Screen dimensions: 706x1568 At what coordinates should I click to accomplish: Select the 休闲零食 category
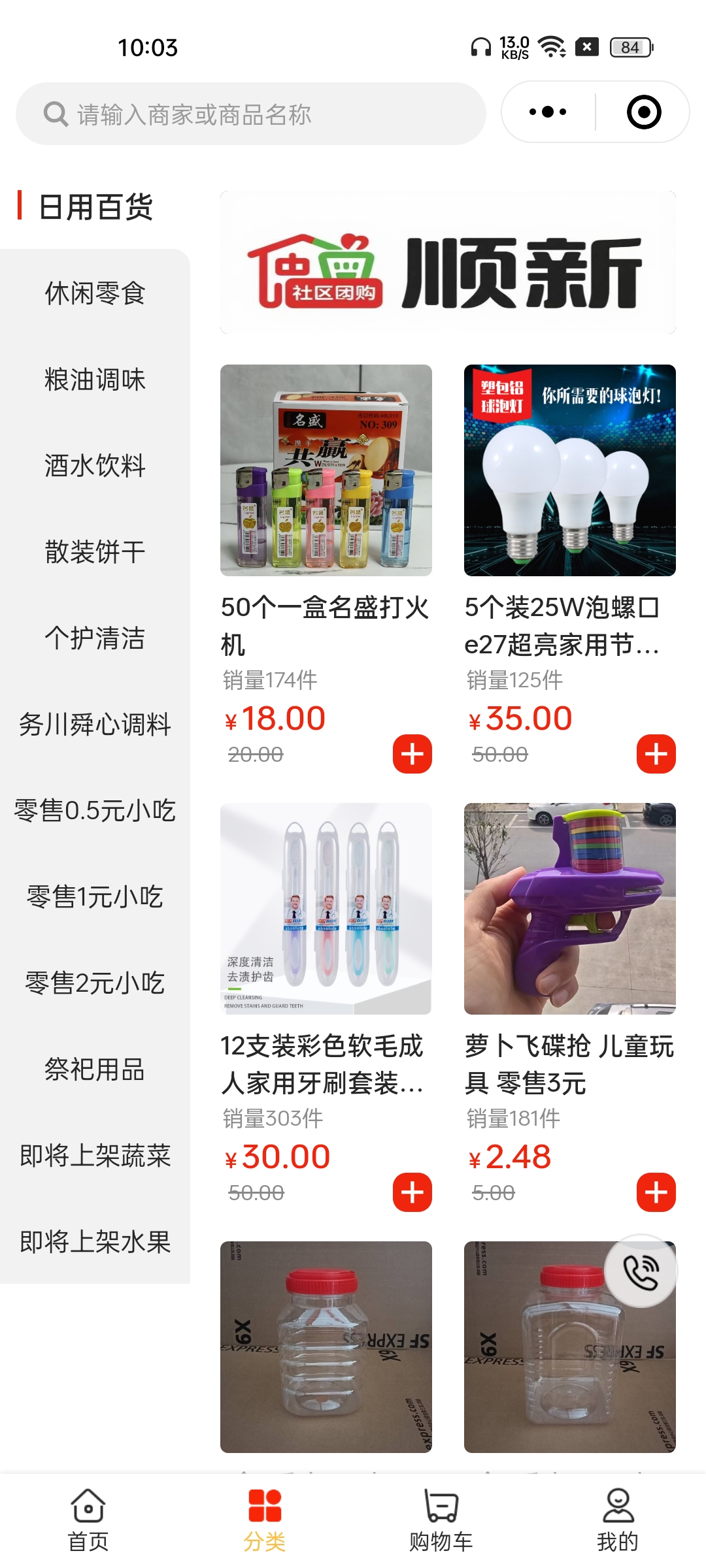[x=95, y=293]
